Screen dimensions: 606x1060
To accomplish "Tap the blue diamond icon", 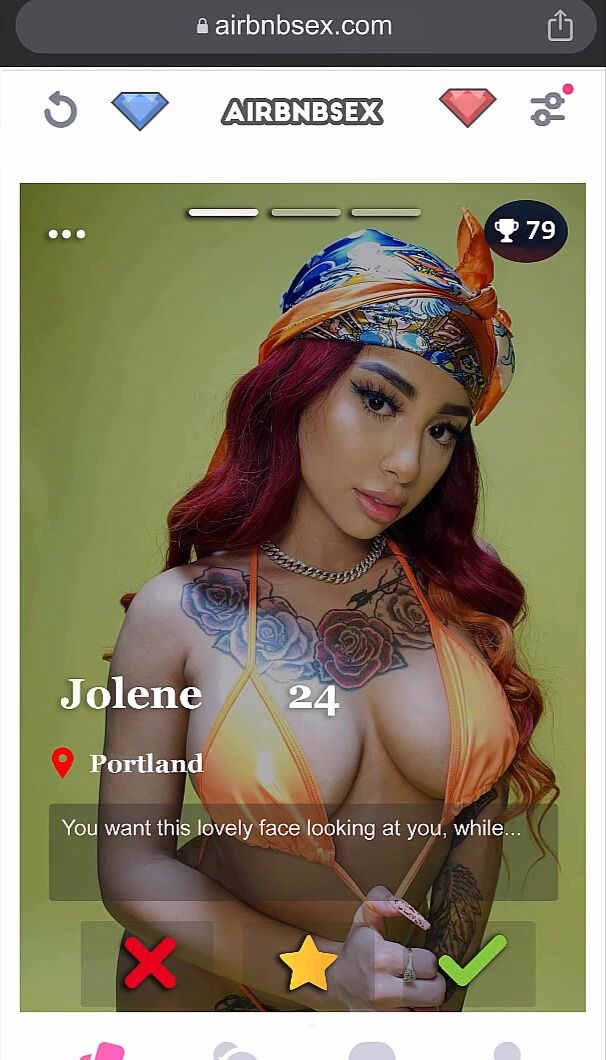I will point(140,110).
